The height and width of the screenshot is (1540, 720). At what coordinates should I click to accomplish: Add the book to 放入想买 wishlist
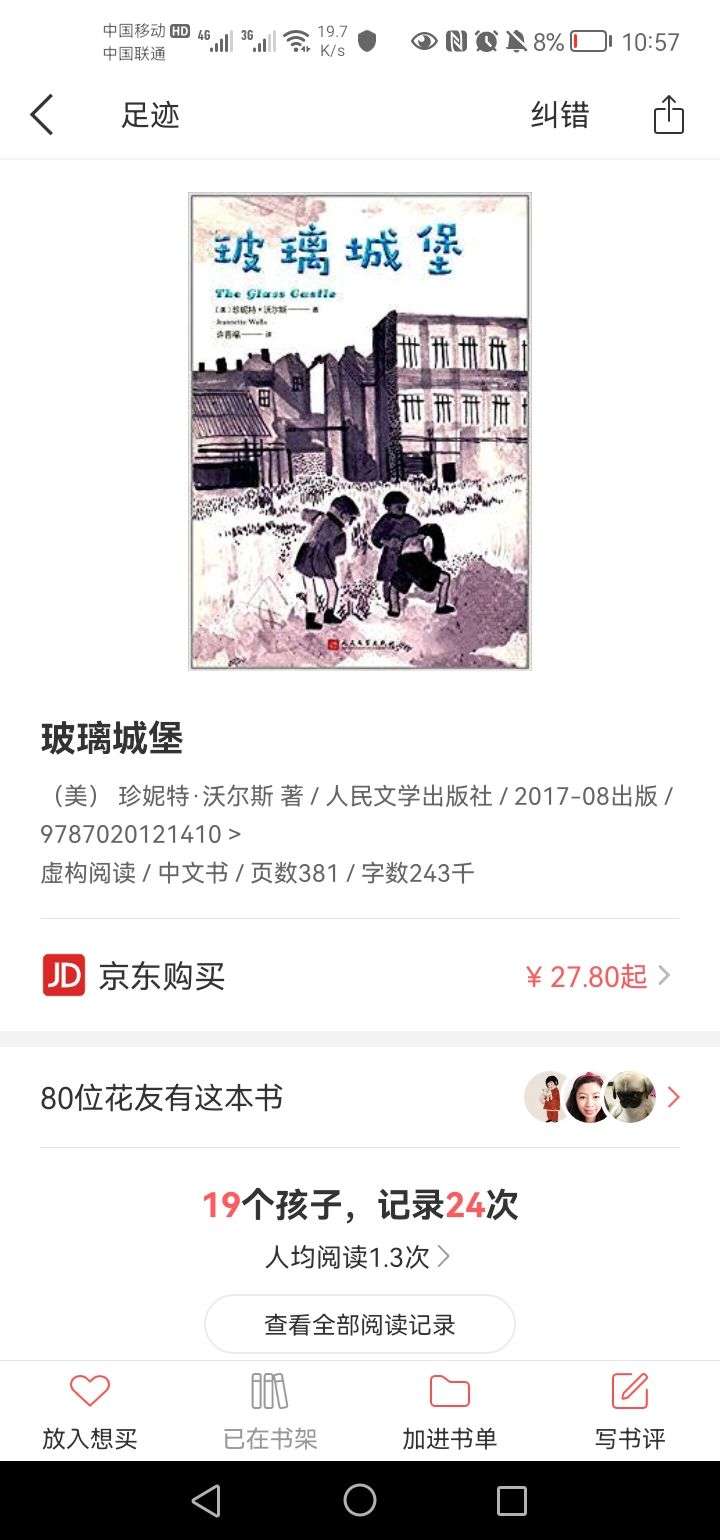click(90, 1411)
